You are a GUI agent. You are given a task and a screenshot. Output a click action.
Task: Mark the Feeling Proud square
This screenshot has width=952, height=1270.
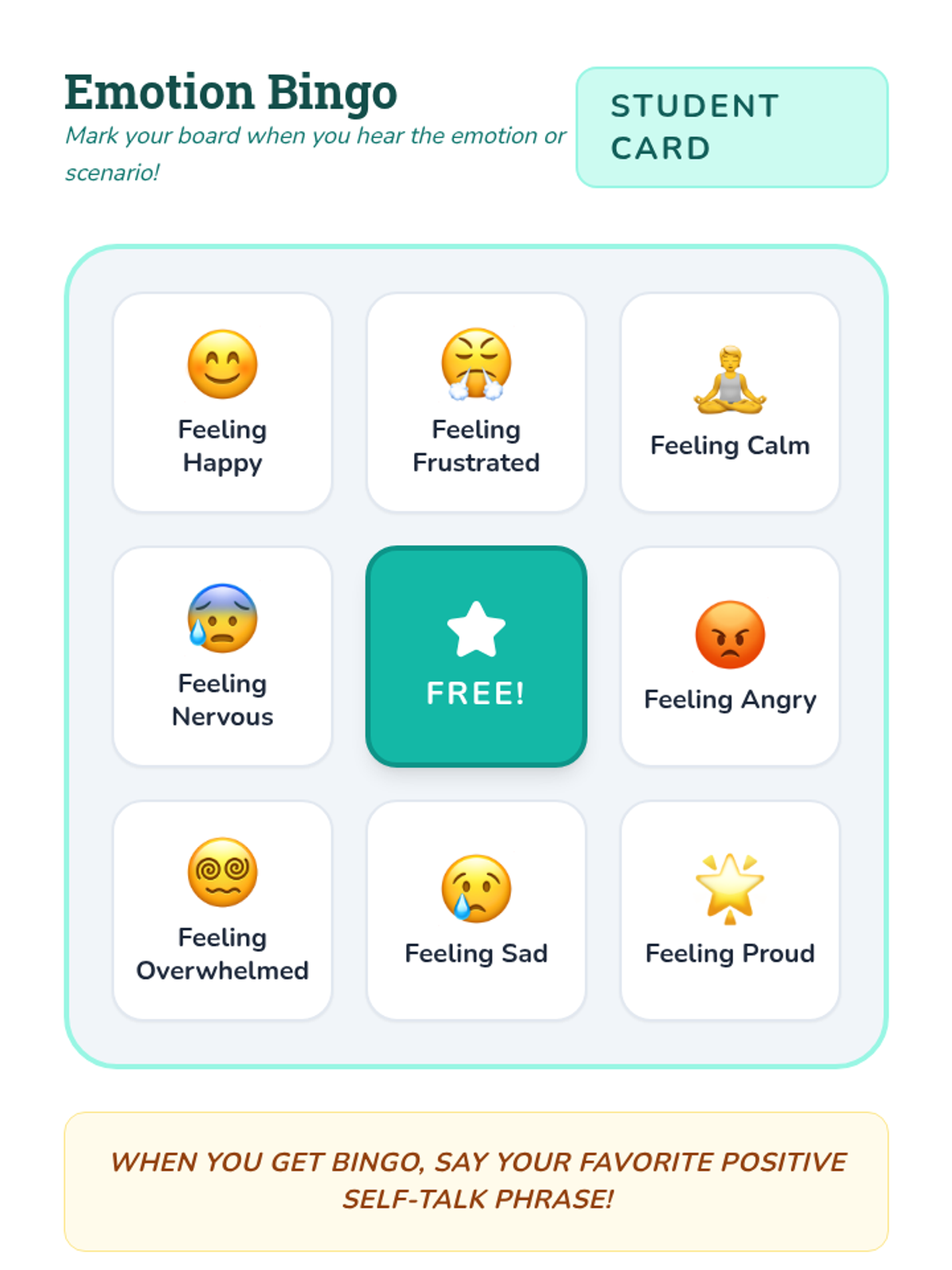point(730,910)
